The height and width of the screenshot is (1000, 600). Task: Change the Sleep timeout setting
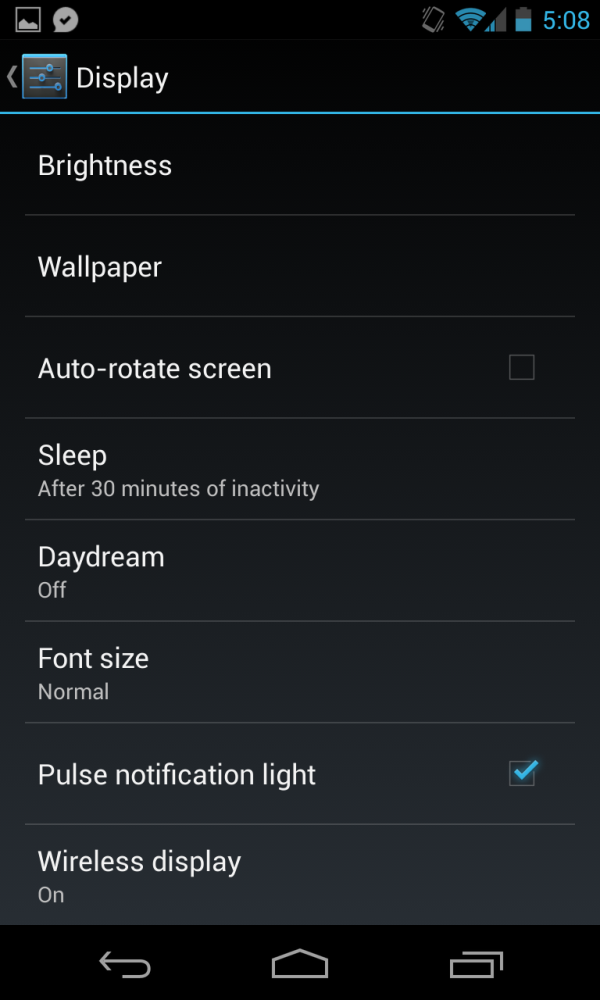(300, 469)
